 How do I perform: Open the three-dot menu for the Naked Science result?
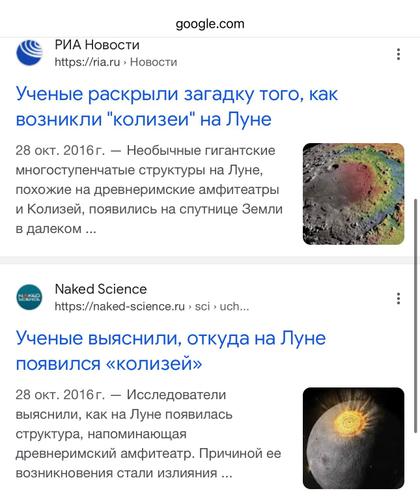point(398,298)
